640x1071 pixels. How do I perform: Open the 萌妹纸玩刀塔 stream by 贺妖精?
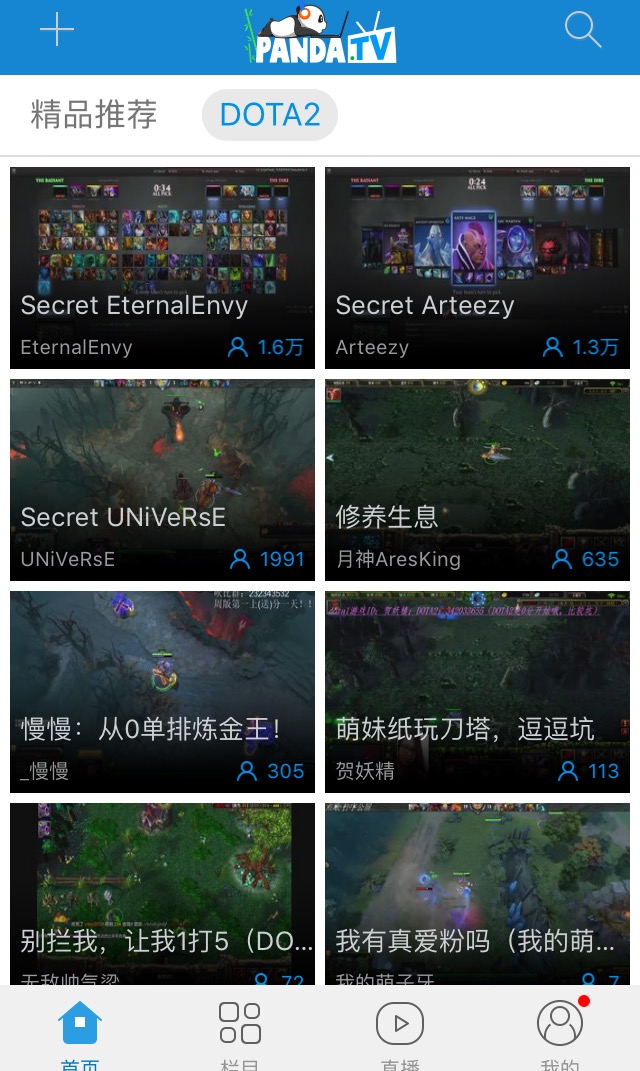click(477, 691)
